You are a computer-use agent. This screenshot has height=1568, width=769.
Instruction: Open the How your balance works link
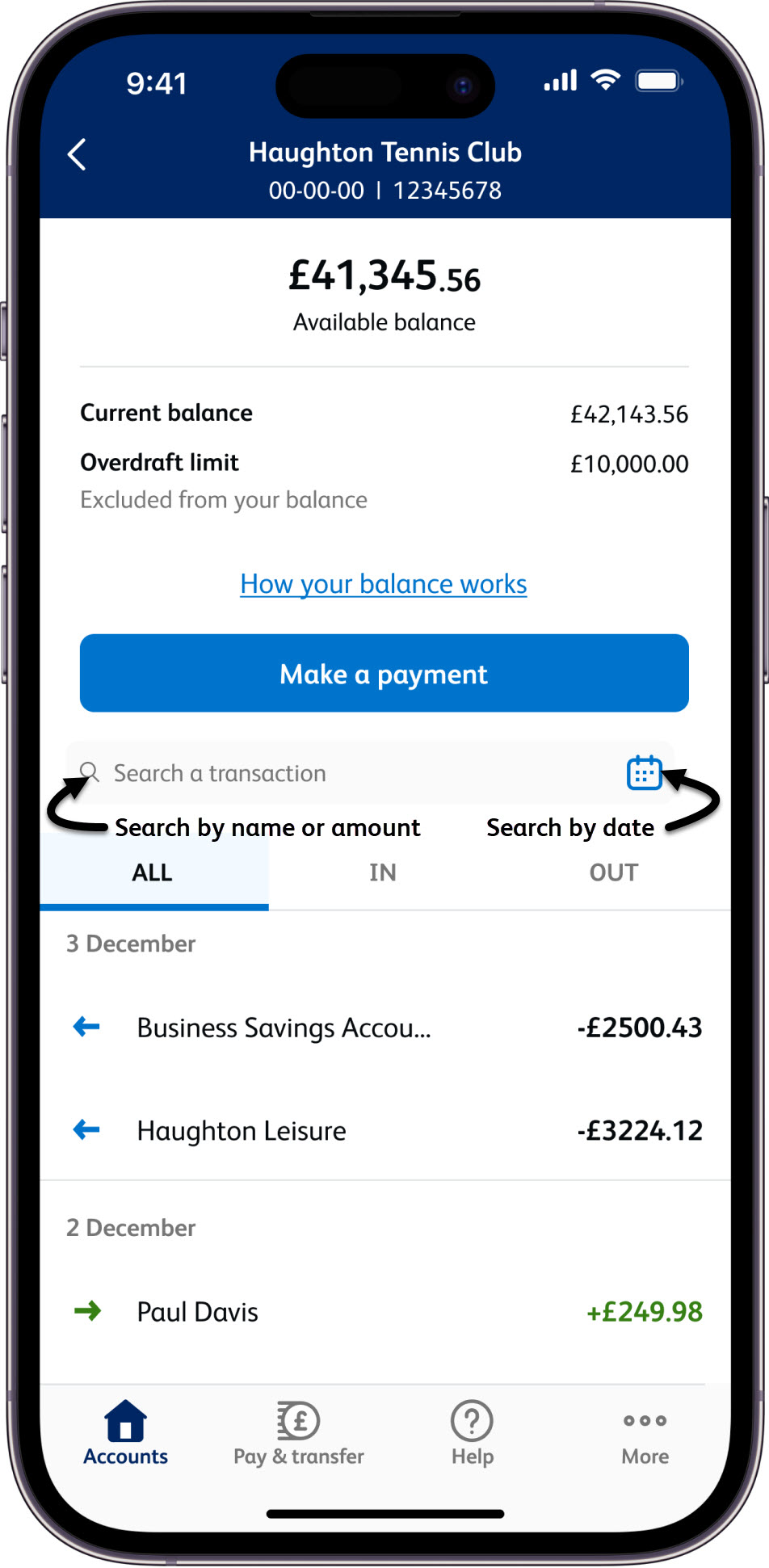coord(384,584)
